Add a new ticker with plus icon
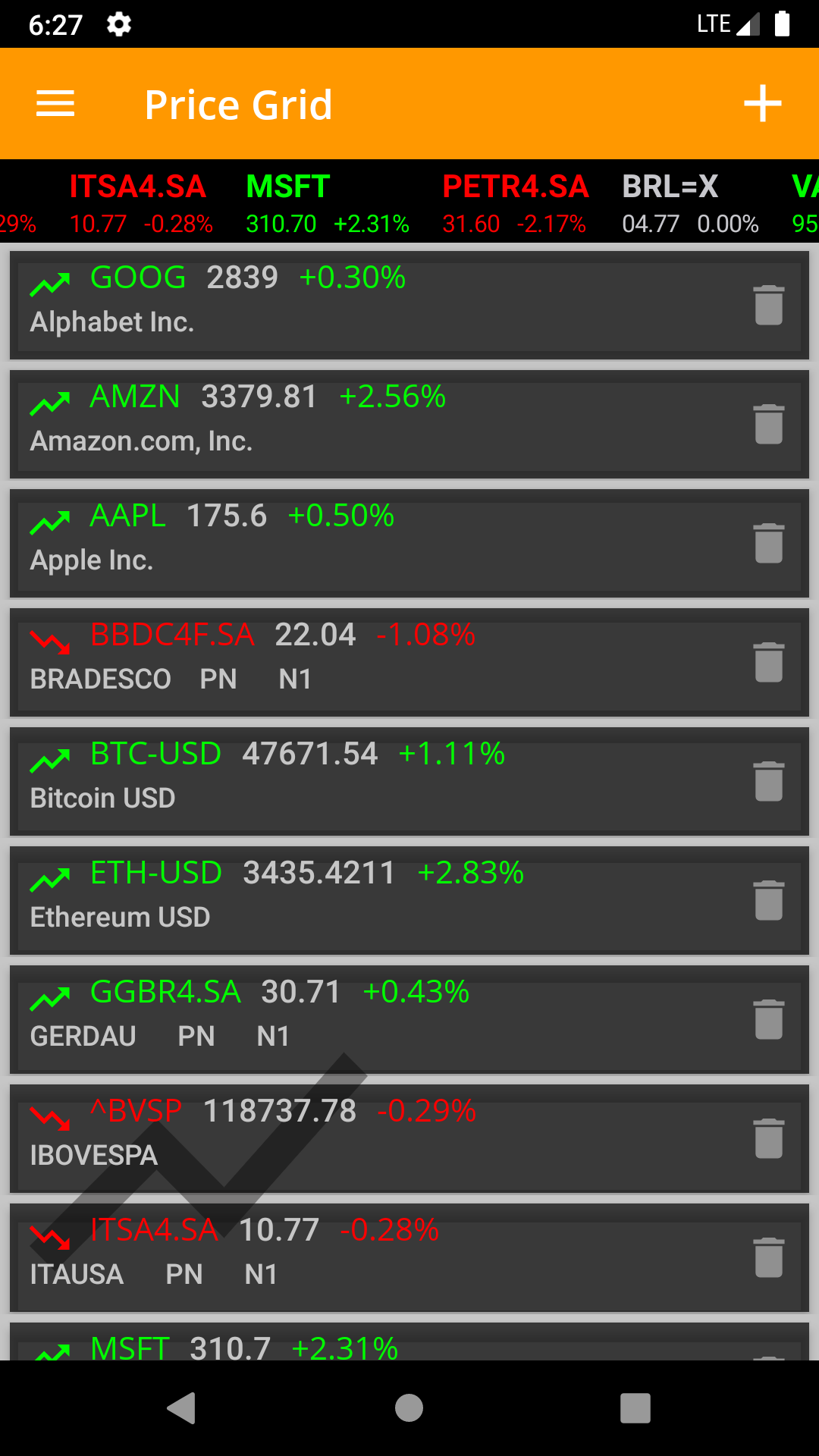This screenshot has height=1456, width=819. point(762,104)
